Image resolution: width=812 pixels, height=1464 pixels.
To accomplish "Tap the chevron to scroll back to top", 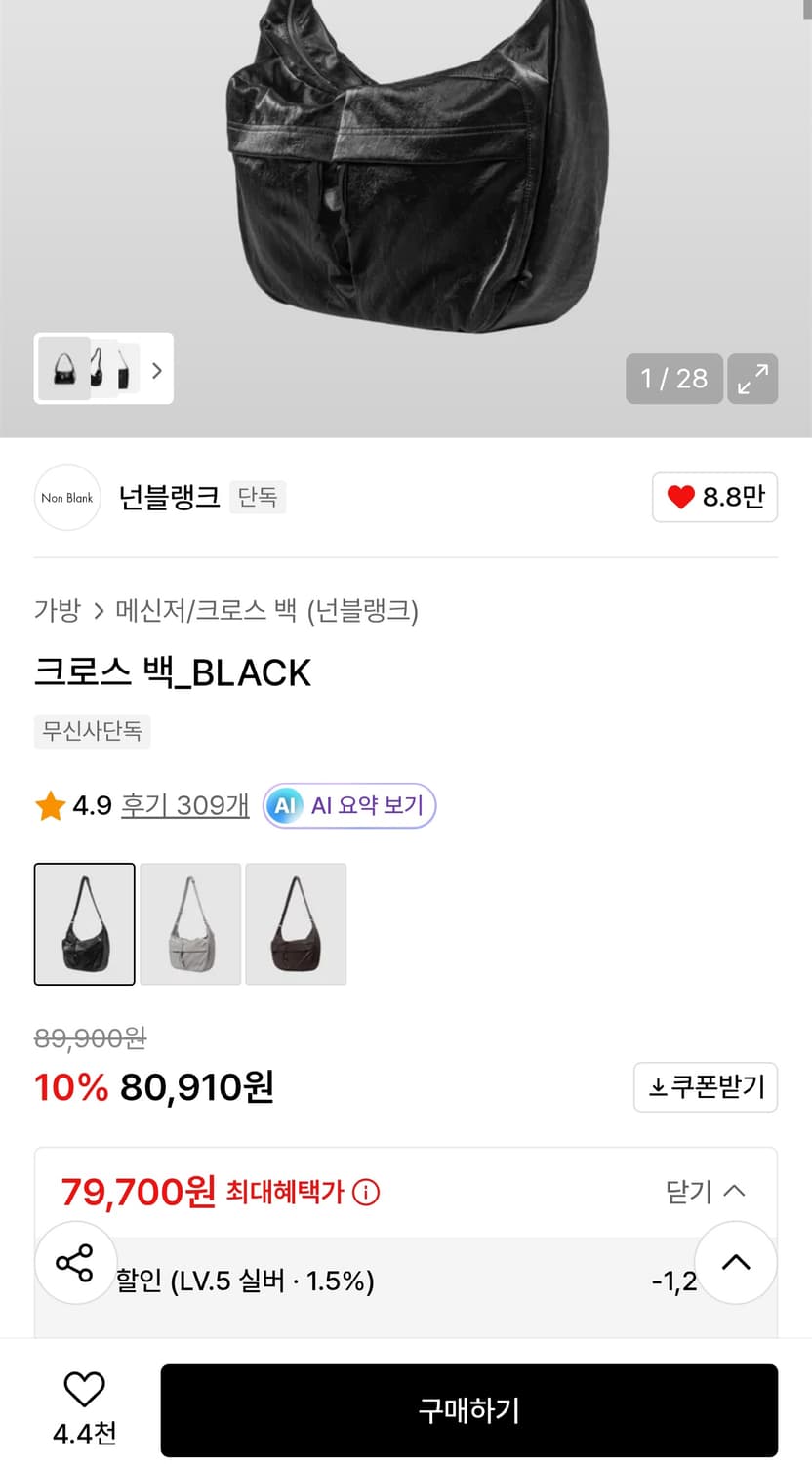I will pyautogui.click(x=736, y=1263).
